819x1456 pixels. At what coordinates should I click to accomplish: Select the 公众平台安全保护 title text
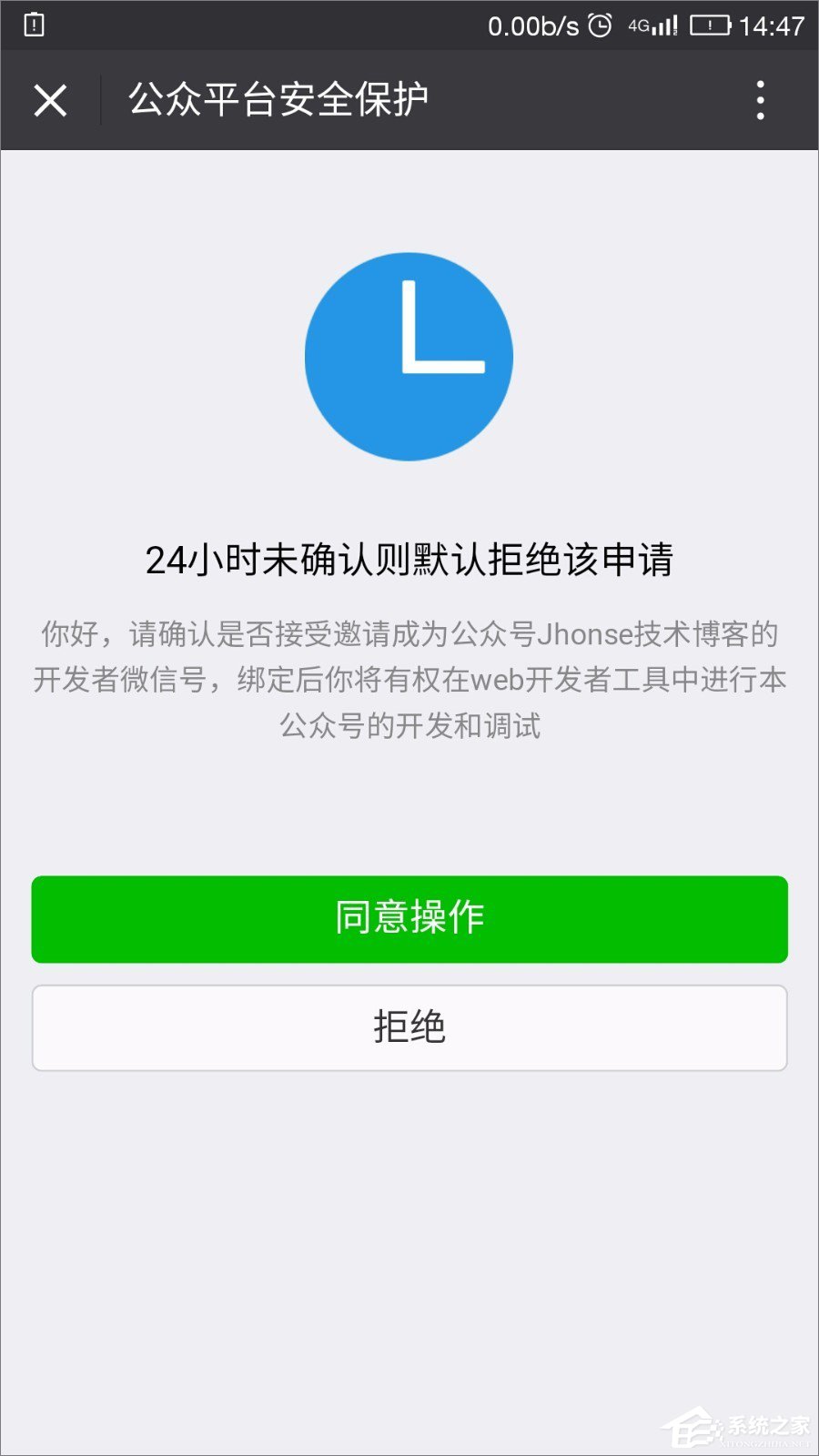278,100
